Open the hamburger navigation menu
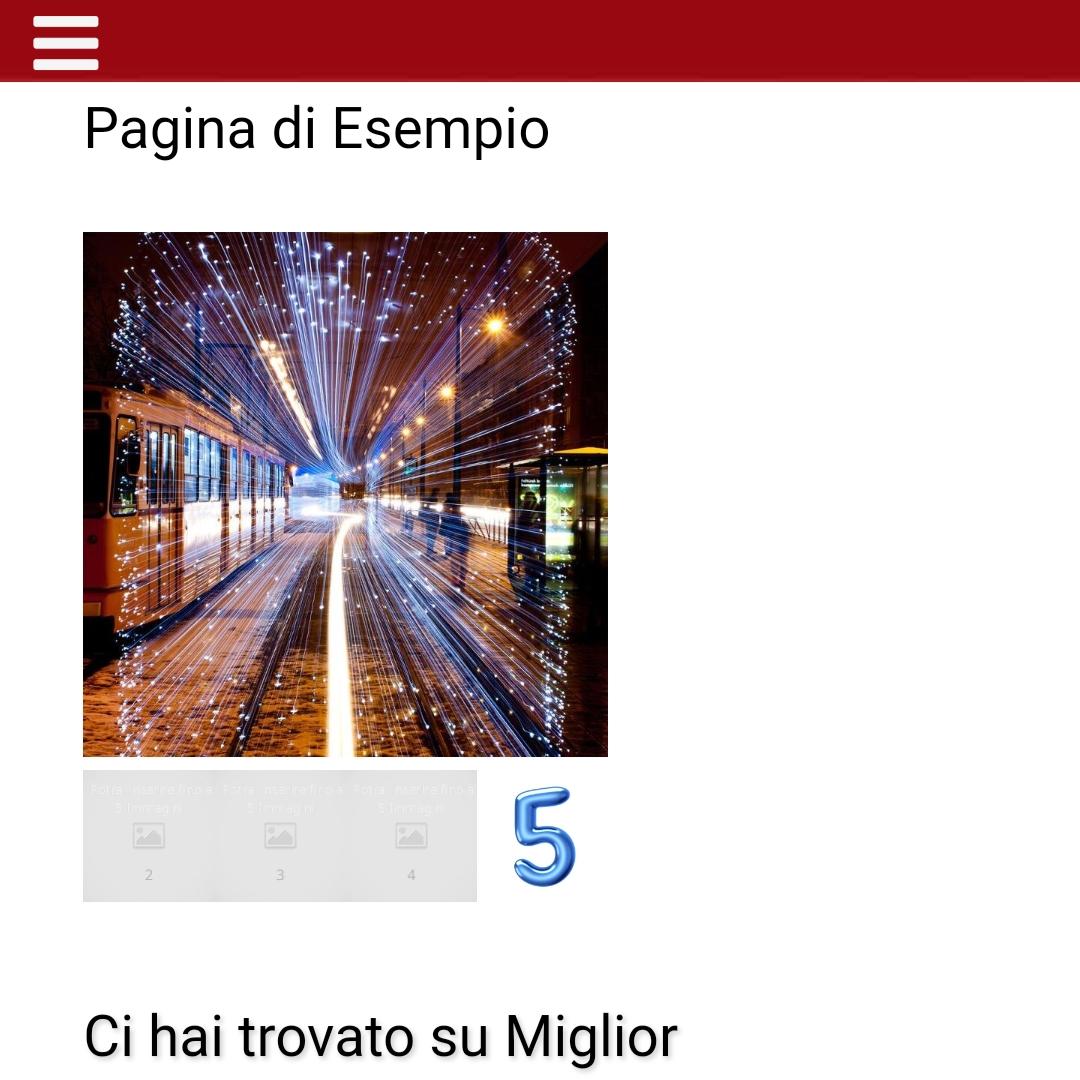The width and height of the screenshot is (1080, 1080). 66,43
